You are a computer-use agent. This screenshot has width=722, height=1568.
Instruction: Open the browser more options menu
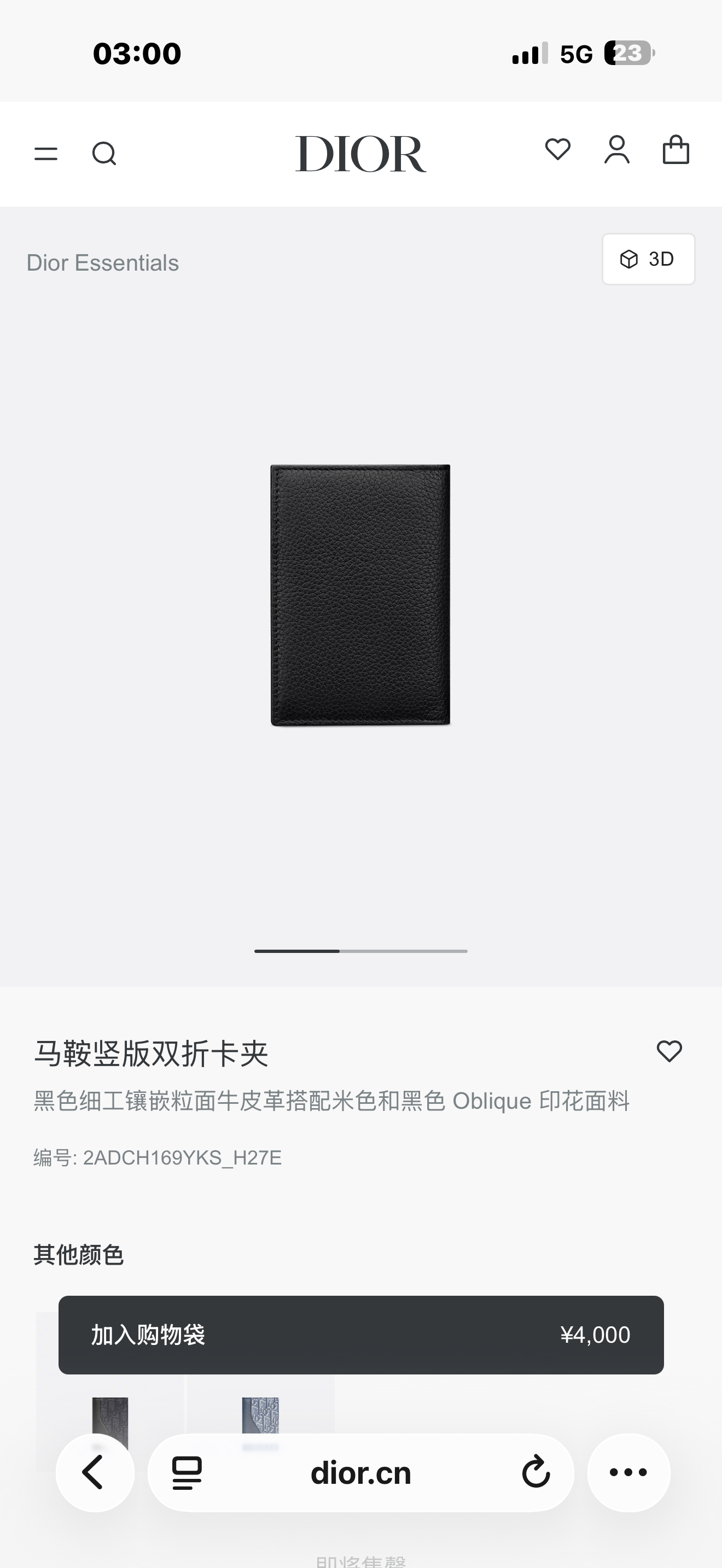tap(628, 1472)
